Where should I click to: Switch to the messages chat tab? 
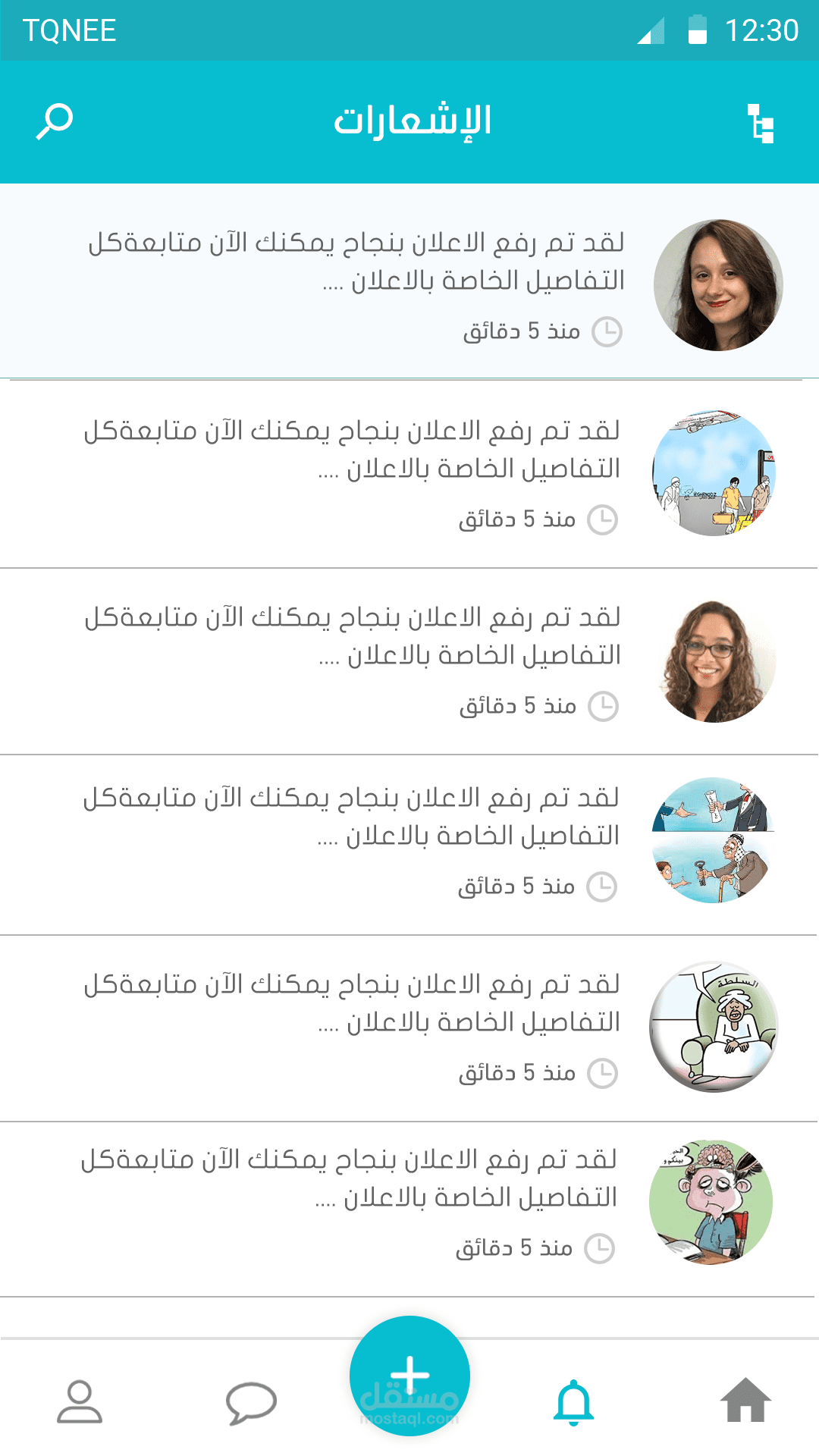click(x=251, y=1402)
